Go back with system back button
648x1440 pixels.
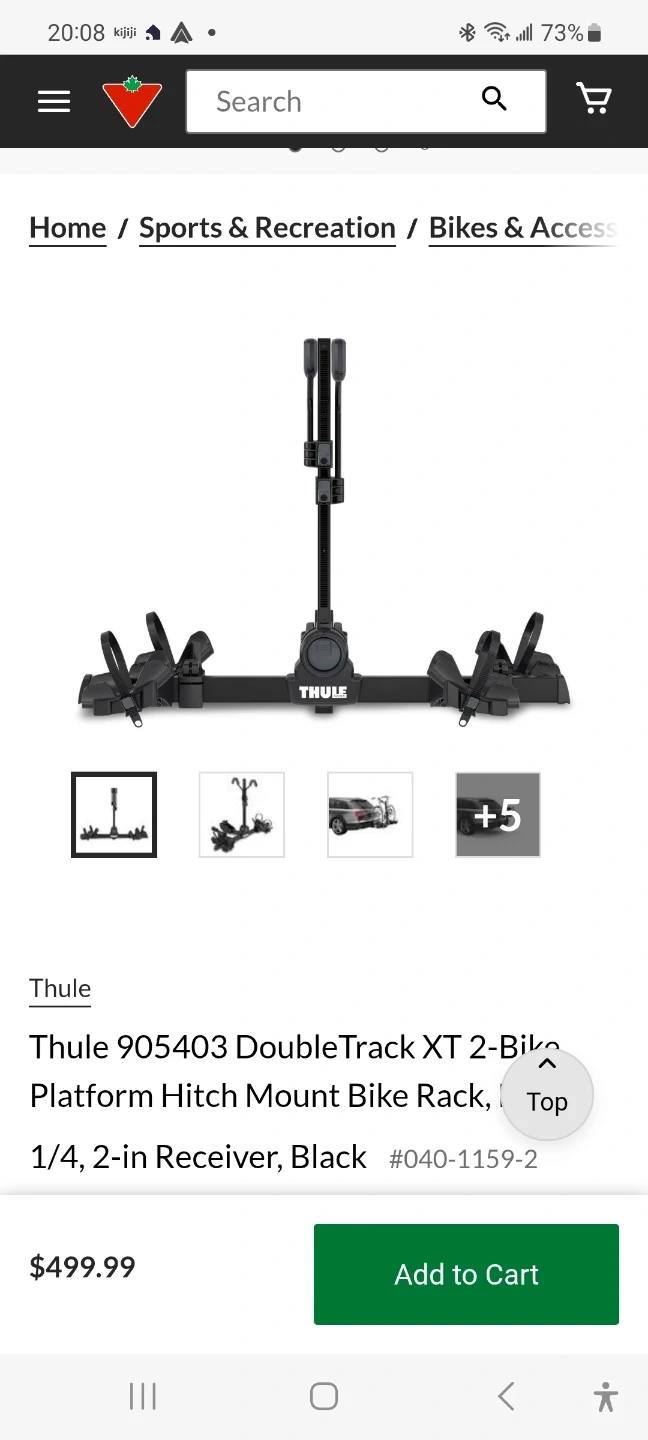[x=506, y=1396]
